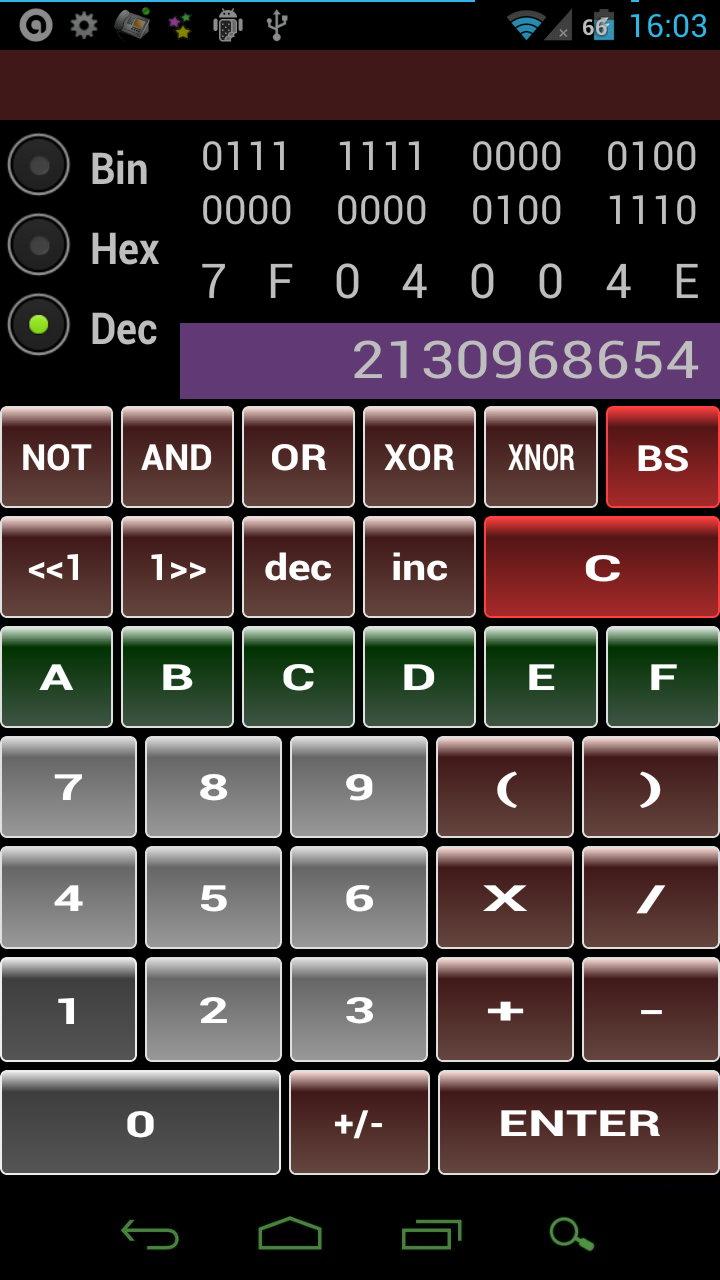Go back using the navigation bar

tap(150, 1235)
